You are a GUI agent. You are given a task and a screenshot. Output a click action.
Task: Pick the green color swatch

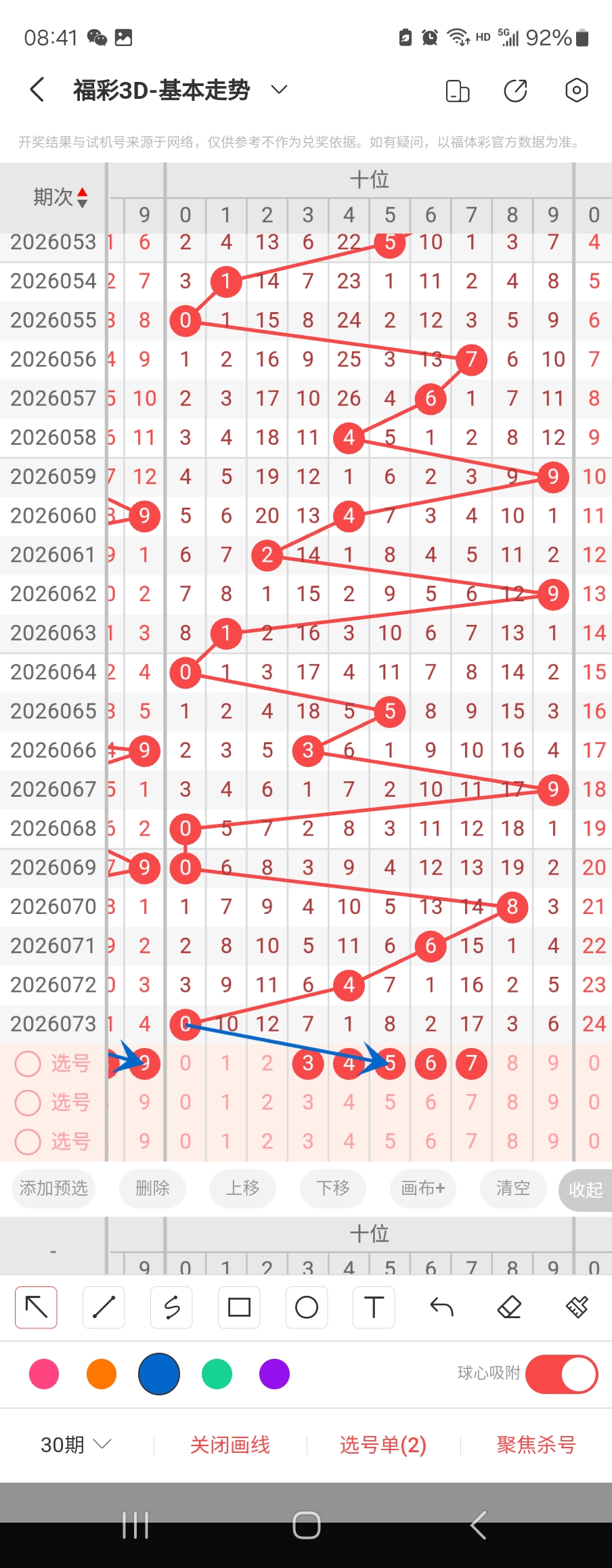[217, 1374]
